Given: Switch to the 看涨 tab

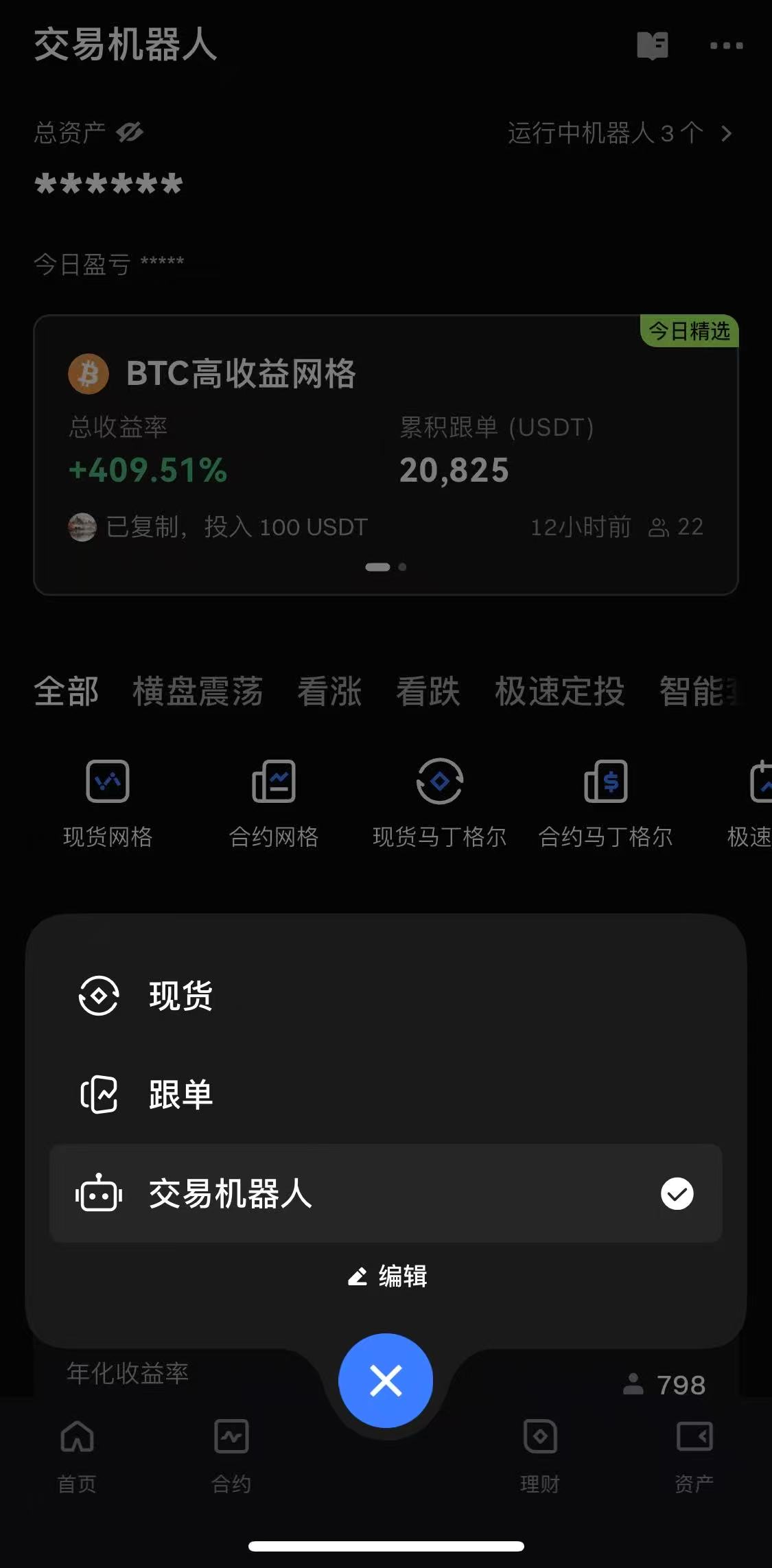Looking at the screenshot, I should point(329,691).
